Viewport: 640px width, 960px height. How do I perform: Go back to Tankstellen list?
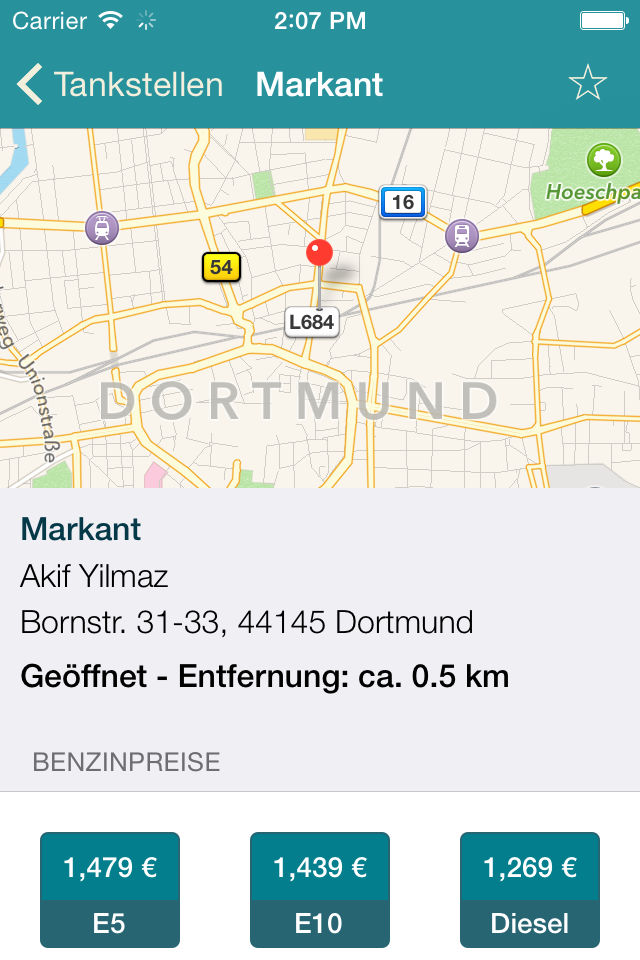click(x=120, y=84)
